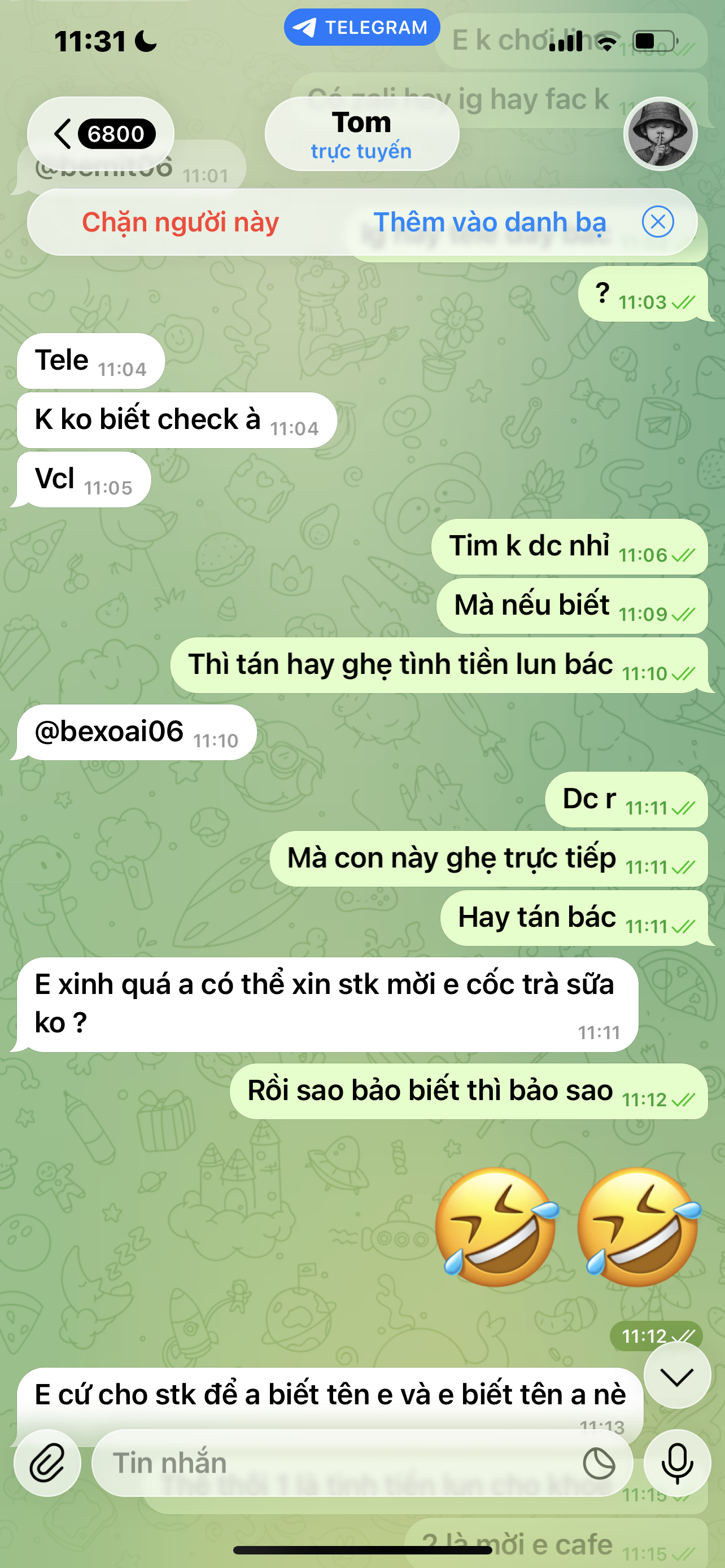Block this person via Chặn người này

pos(180,222)
